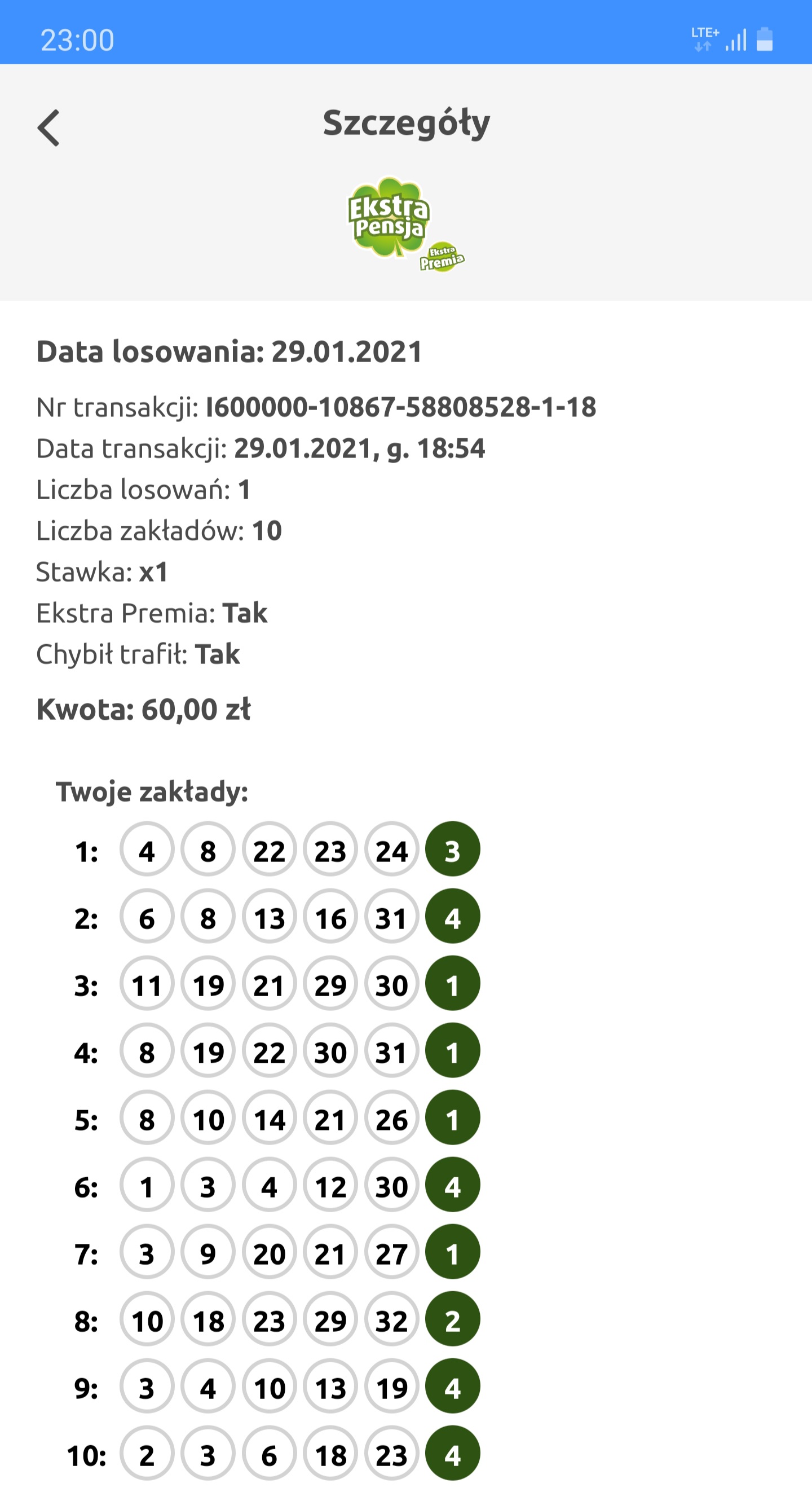Go back from the Szczegóły screen
812x1492 pixels.
coord(48,128)
